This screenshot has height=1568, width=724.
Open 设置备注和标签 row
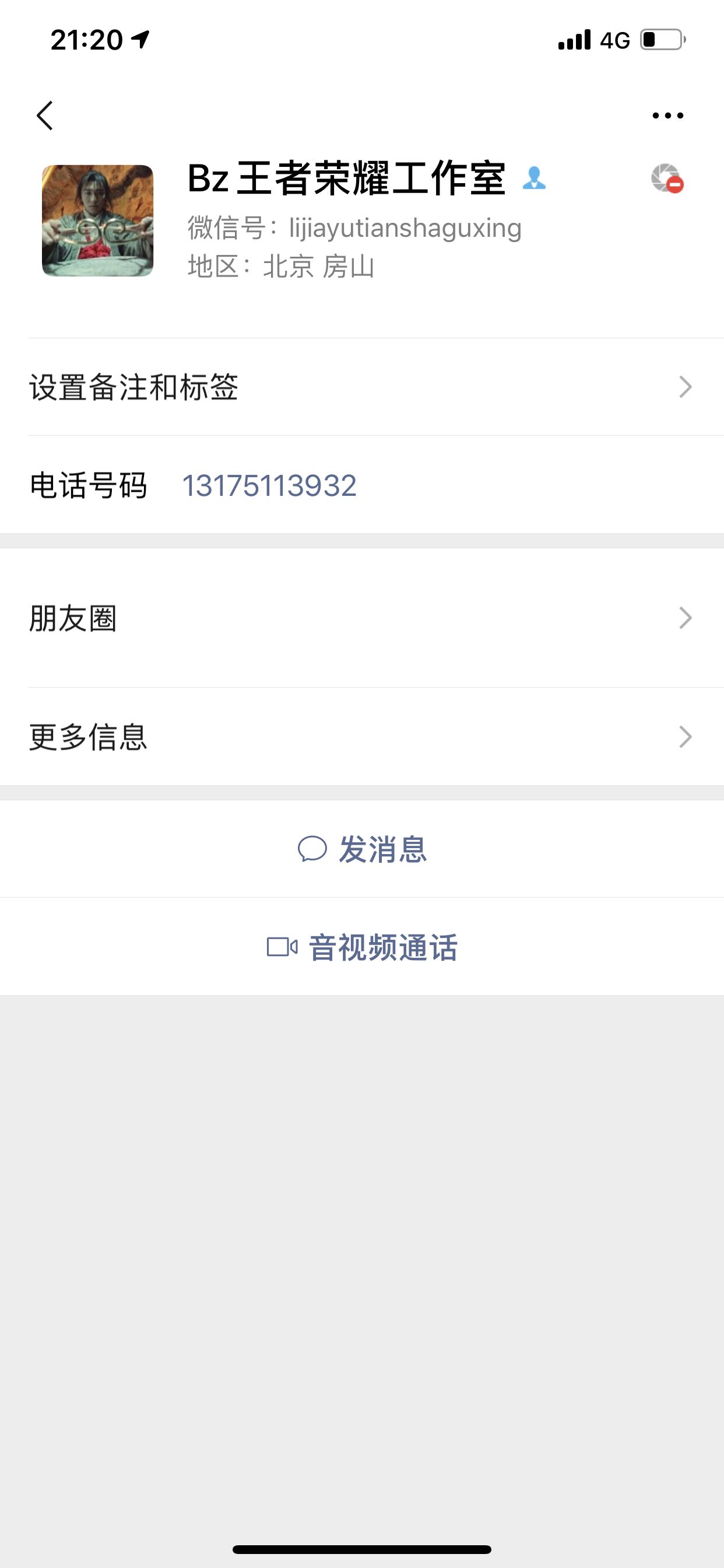pyautogui.click(x=362, y=387)
